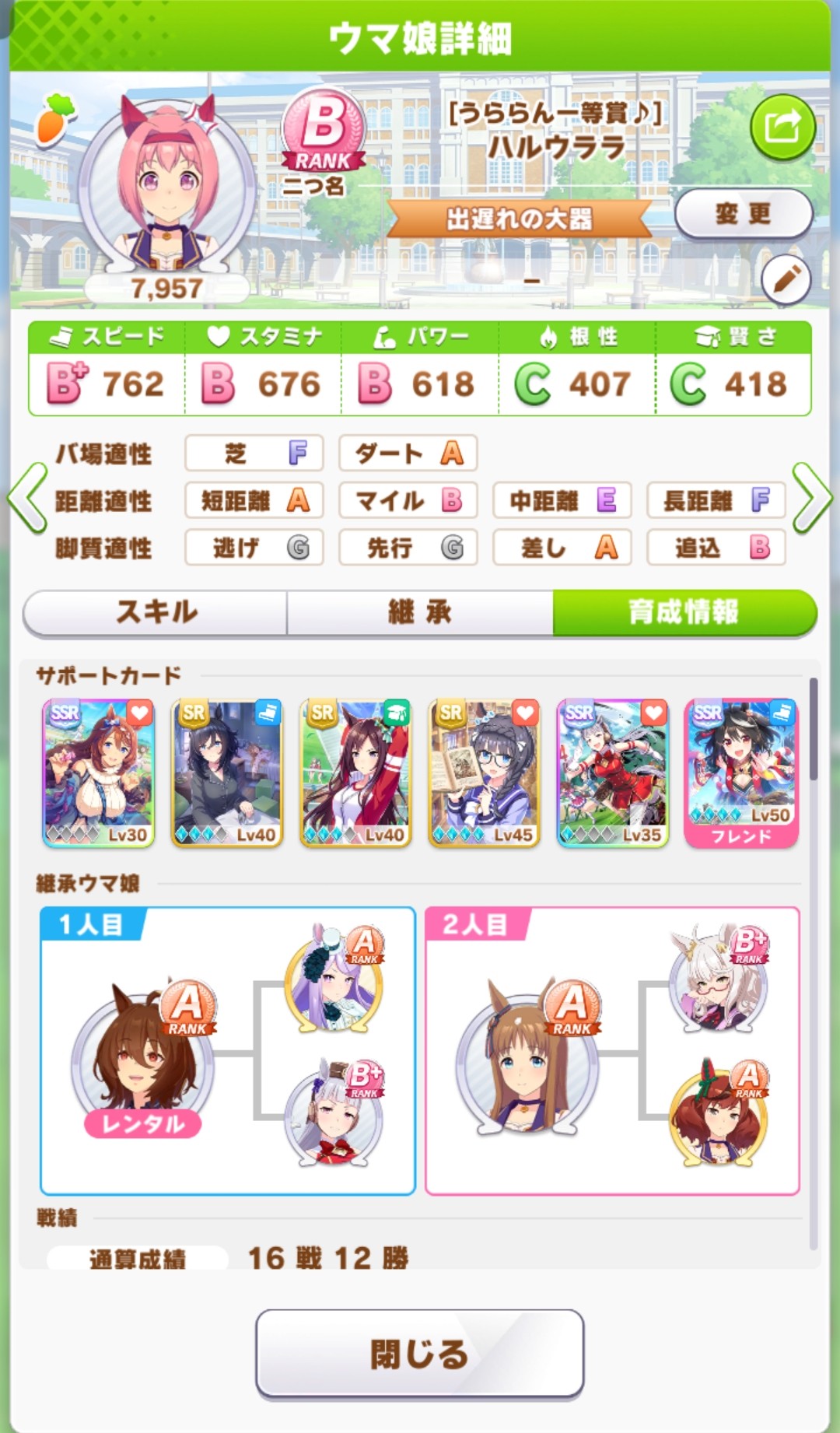Go to next character with right arrow
Viewport: 840px width, 1433px height.
coord(812,499)
